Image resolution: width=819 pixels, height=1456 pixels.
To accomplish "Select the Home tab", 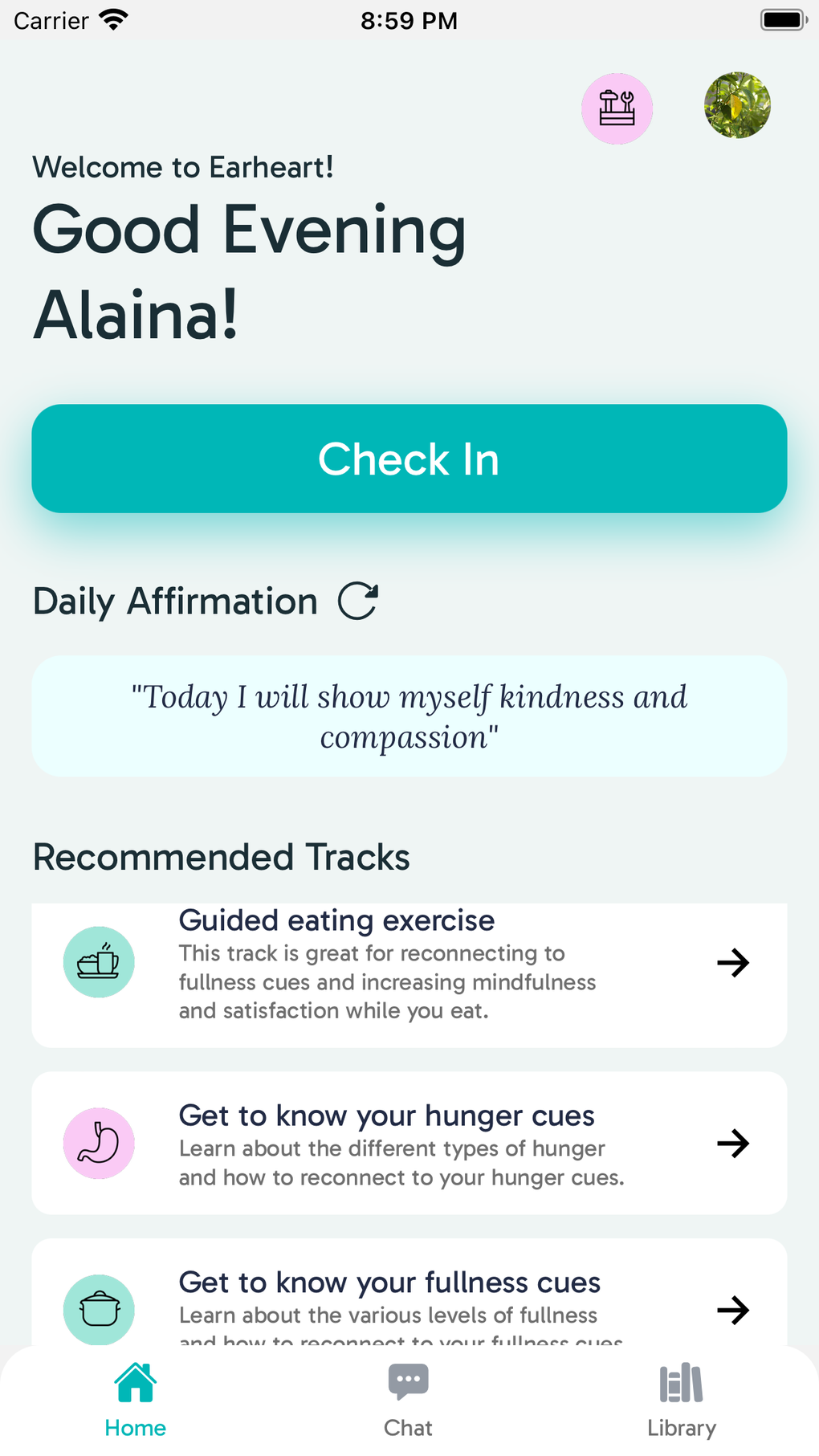I will [x=135, y=1401].
